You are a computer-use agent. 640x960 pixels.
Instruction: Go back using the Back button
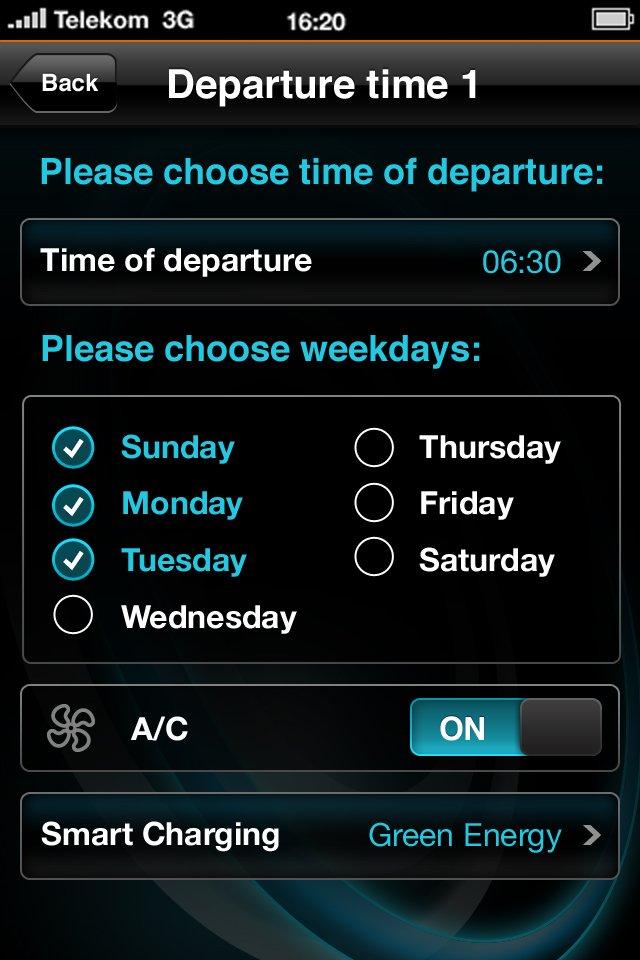(65, 83)
